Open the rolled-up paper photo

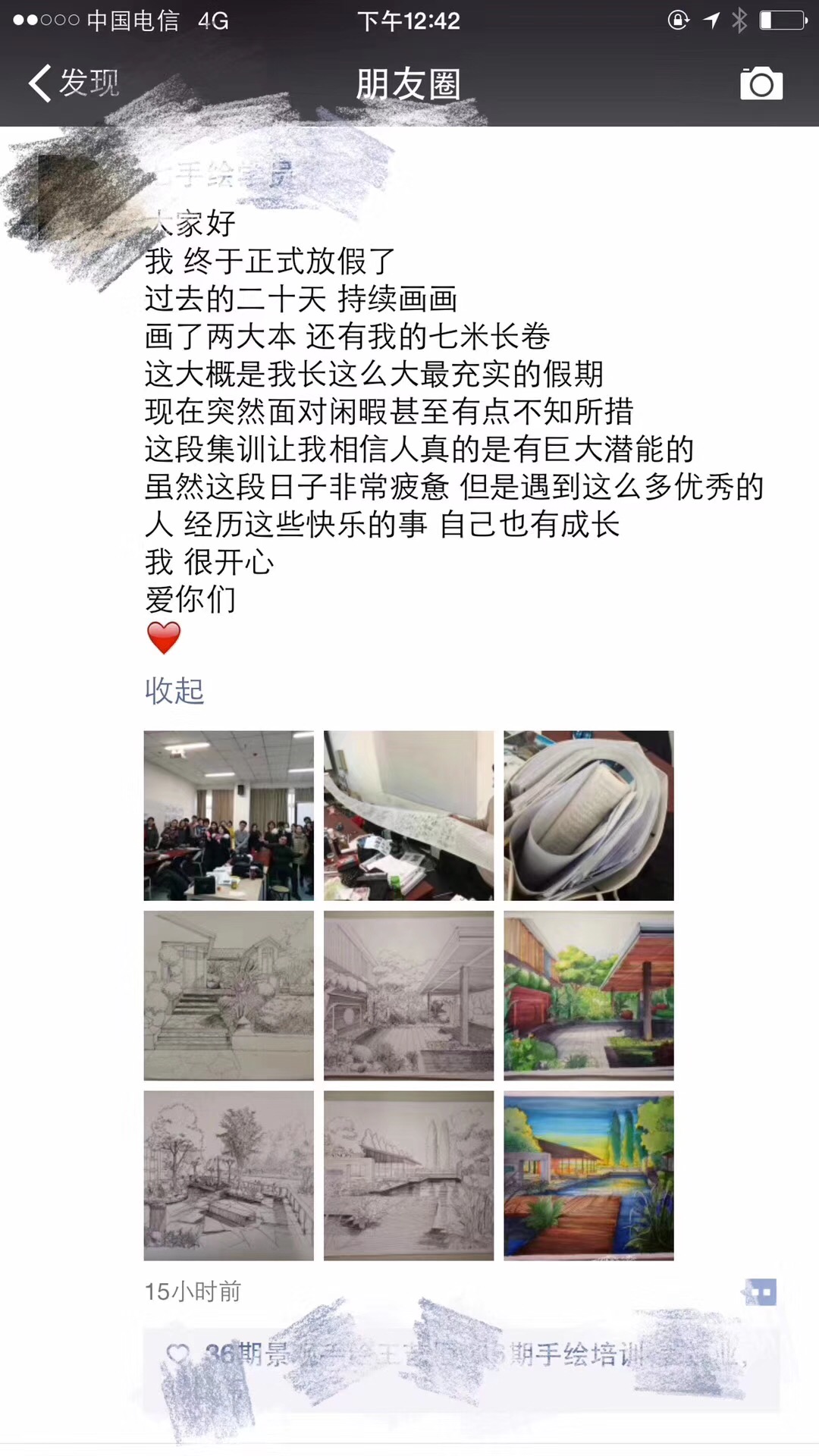(588, 815)
